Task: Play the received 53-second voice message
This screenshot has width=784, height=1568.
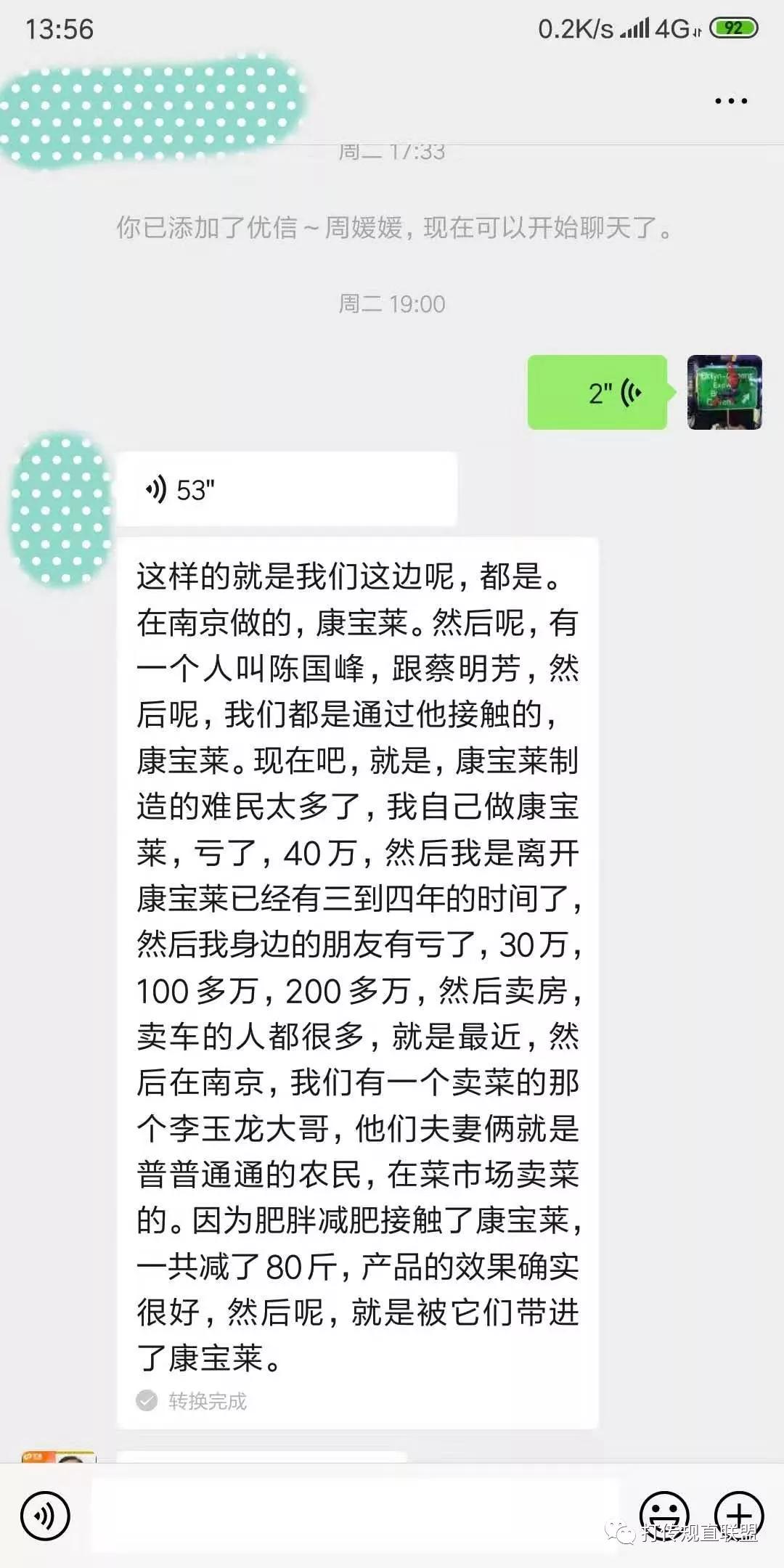Action: click(286, 489)
